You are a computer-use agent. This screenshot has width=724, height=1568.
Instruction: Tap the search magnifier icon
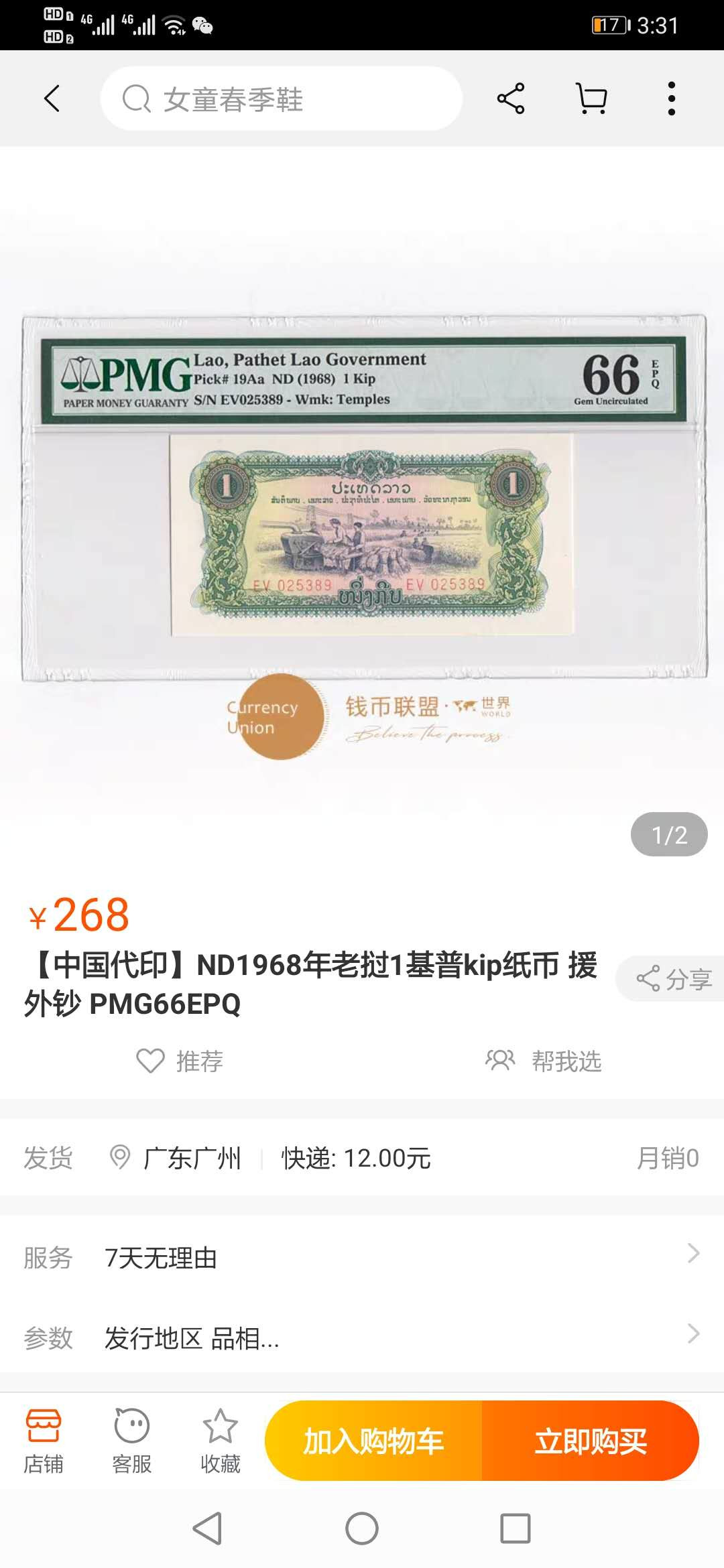134,98
